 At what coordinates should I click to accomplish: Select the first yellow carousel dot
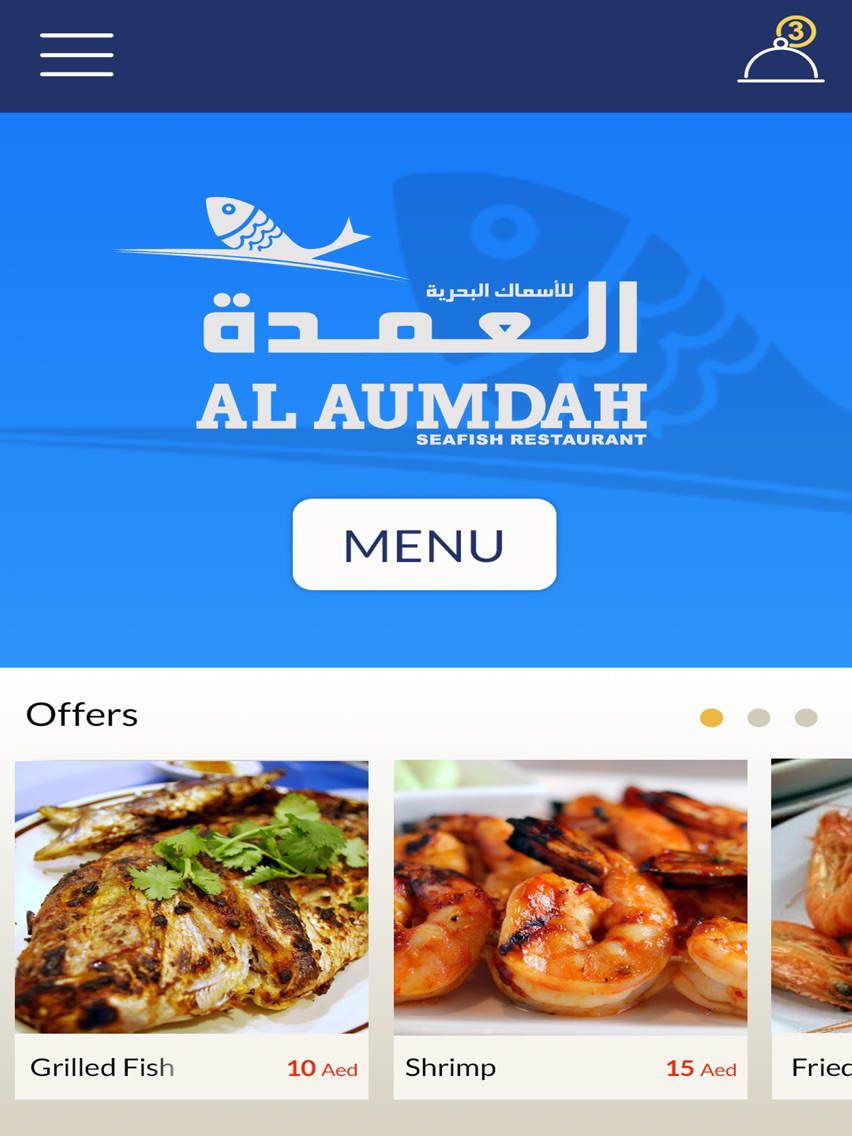click(x=713, y=717)
